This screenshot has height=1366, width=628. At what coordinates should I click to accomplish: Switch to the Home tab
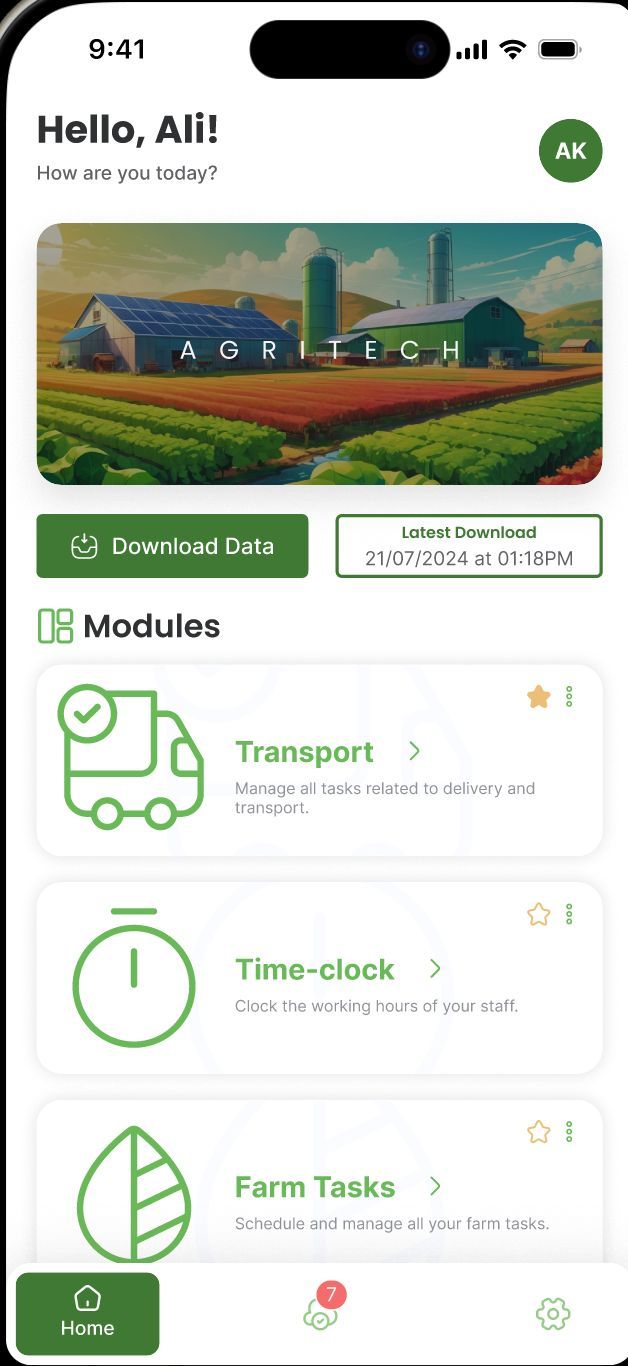pos(87,1313)
